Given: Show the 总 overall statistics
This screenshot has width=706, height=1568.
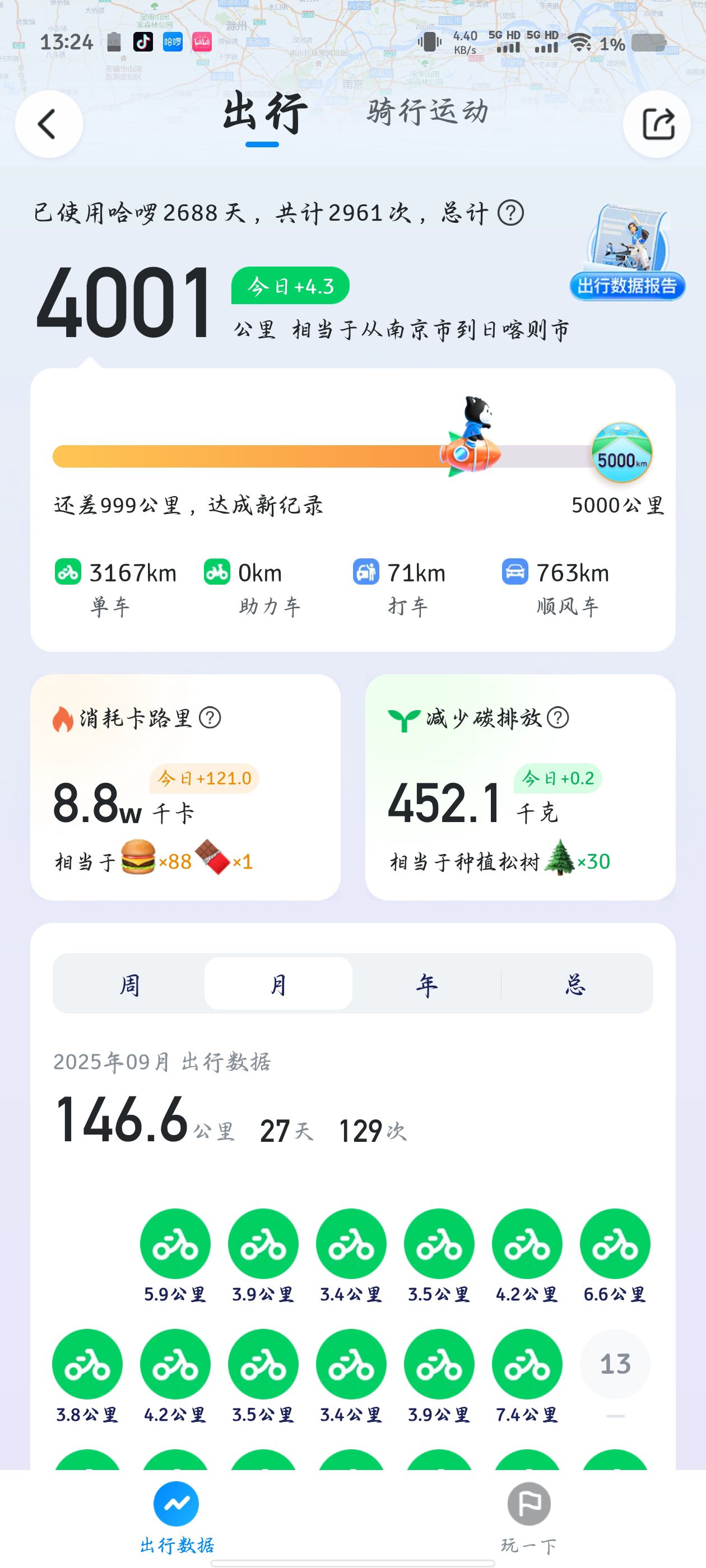Looking at the screenshot, I should coord(575,984).
